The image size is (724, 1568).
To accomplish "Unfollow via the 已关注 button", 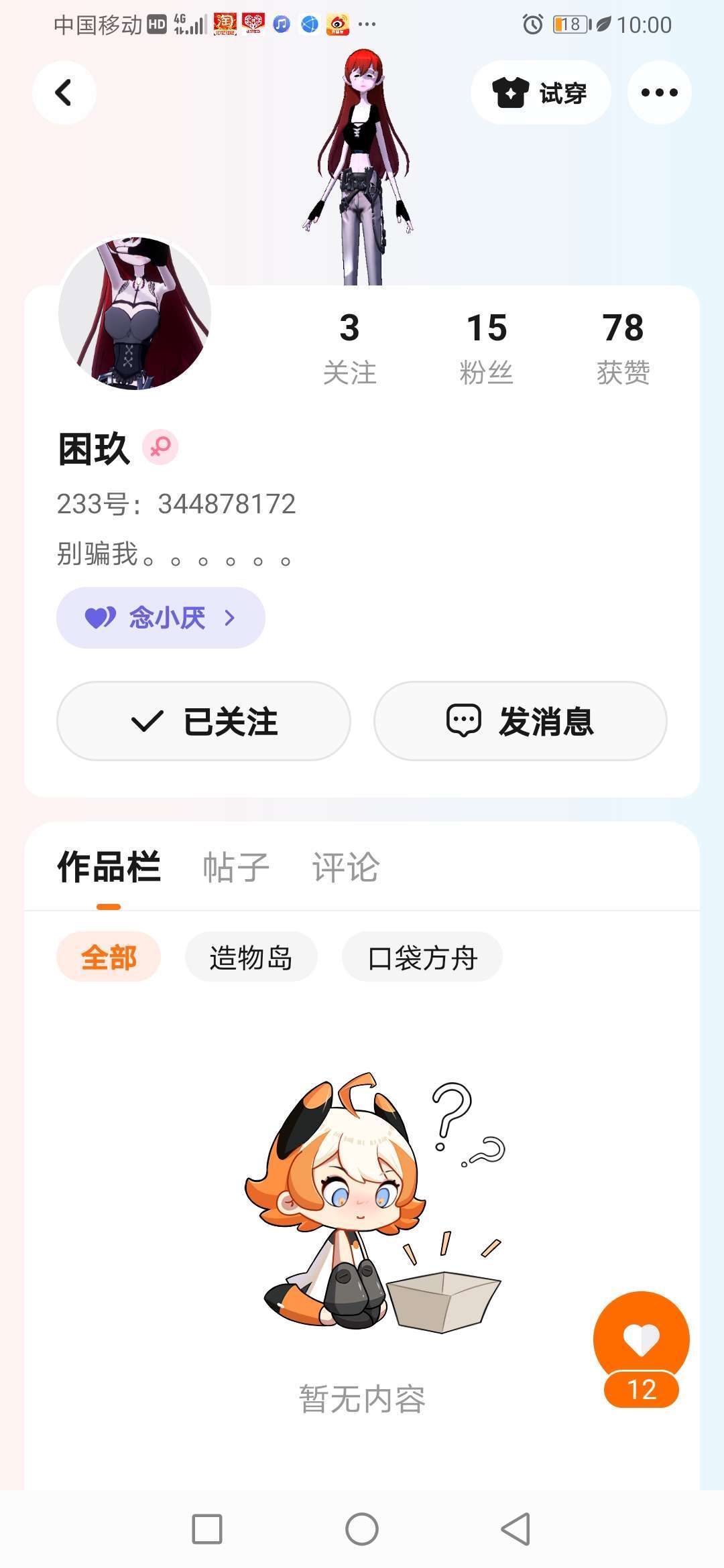I will [204, 721].
